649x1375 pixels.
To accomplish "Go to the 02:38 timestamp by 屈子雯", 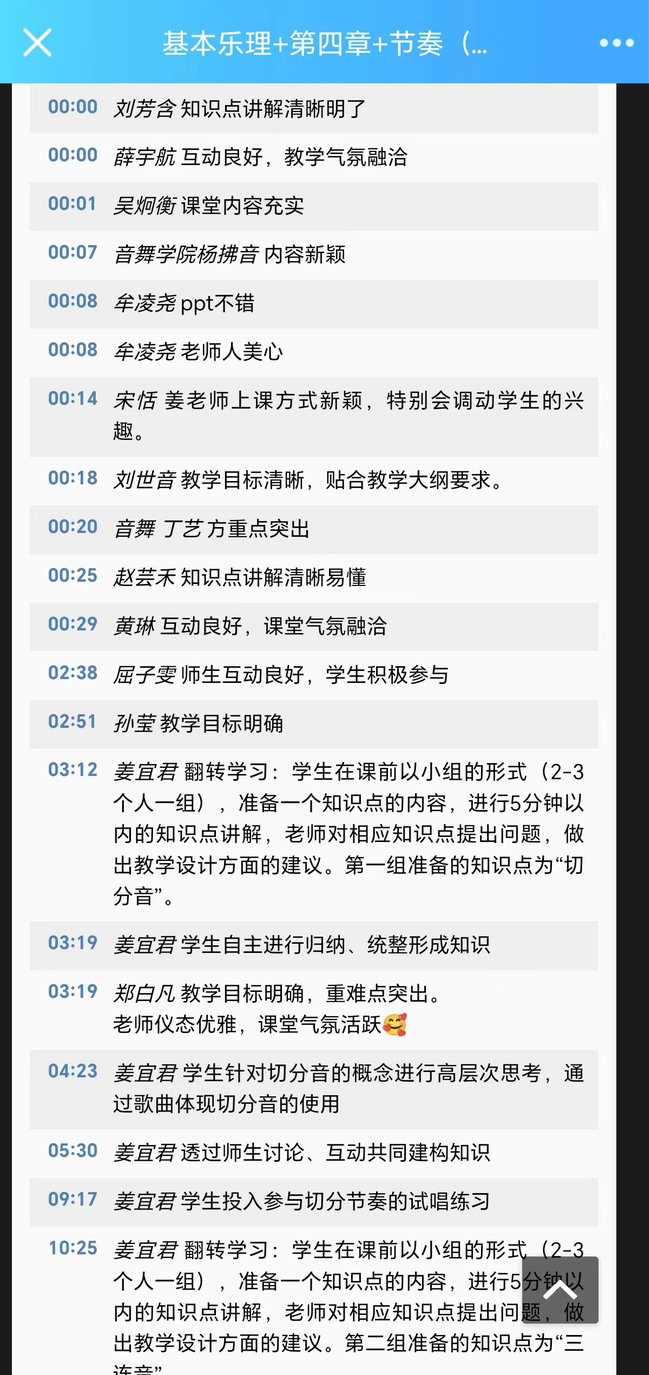I will pos(73,673).
